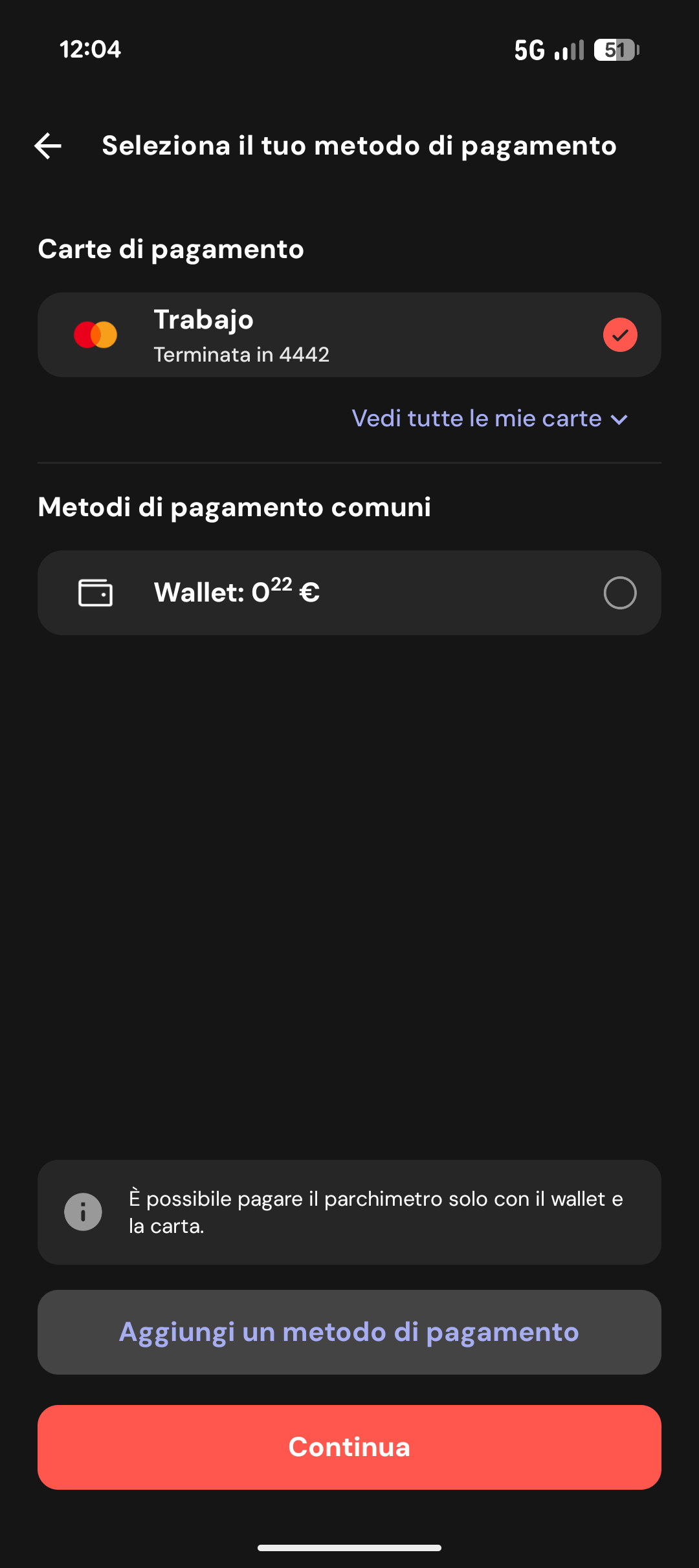Click the 5G network indicator
Image resolution: width=699 pixels, height=1568 pixels.
click(x=531, y=49)
